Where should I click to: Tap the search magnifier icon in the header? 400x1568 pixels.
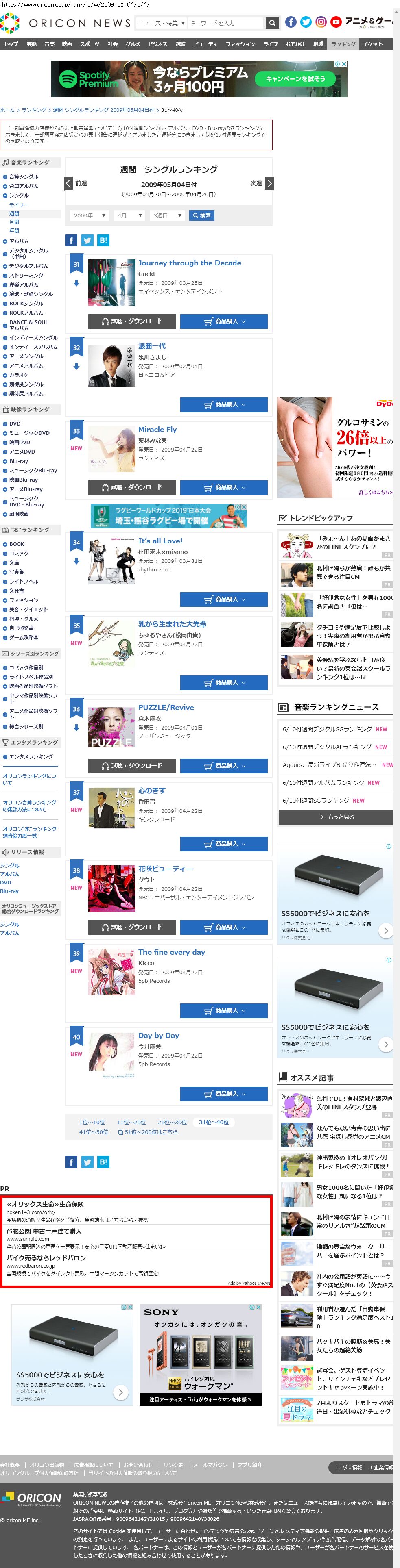(x=273, y=23)
